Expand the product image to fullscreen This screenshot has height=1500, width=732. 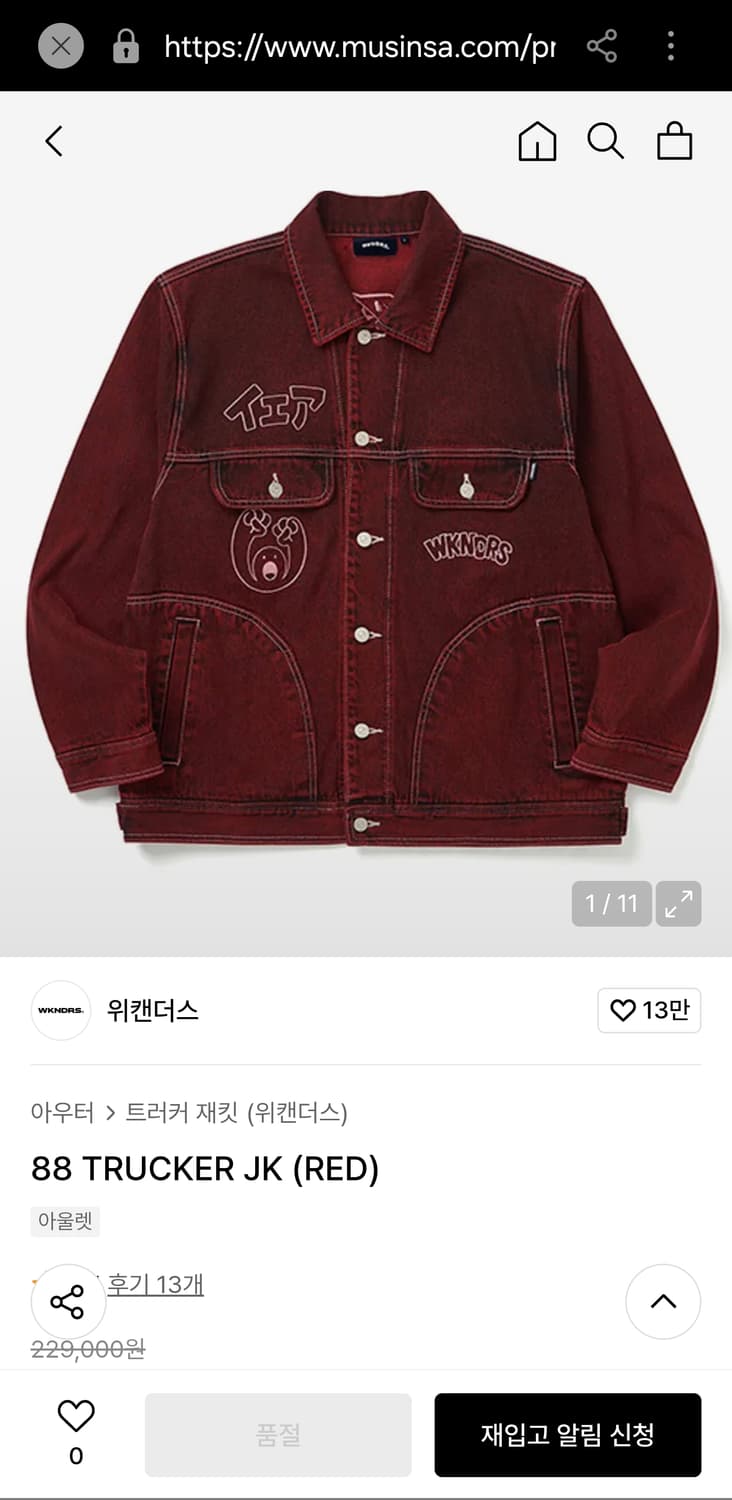click(679, 903)
